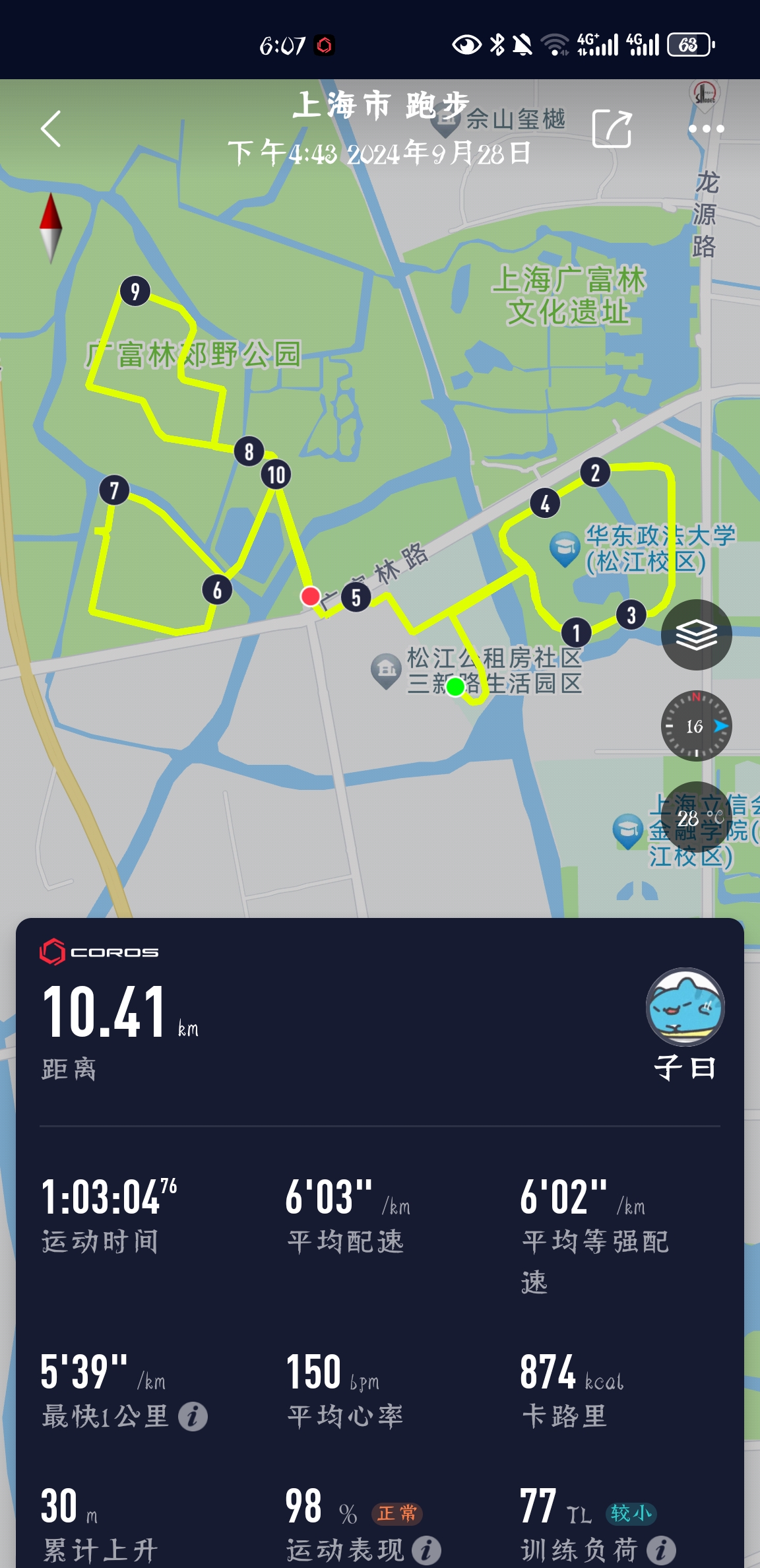Open the map layers button
This screenshot has height=1568, width=760.
click(696, 635)
